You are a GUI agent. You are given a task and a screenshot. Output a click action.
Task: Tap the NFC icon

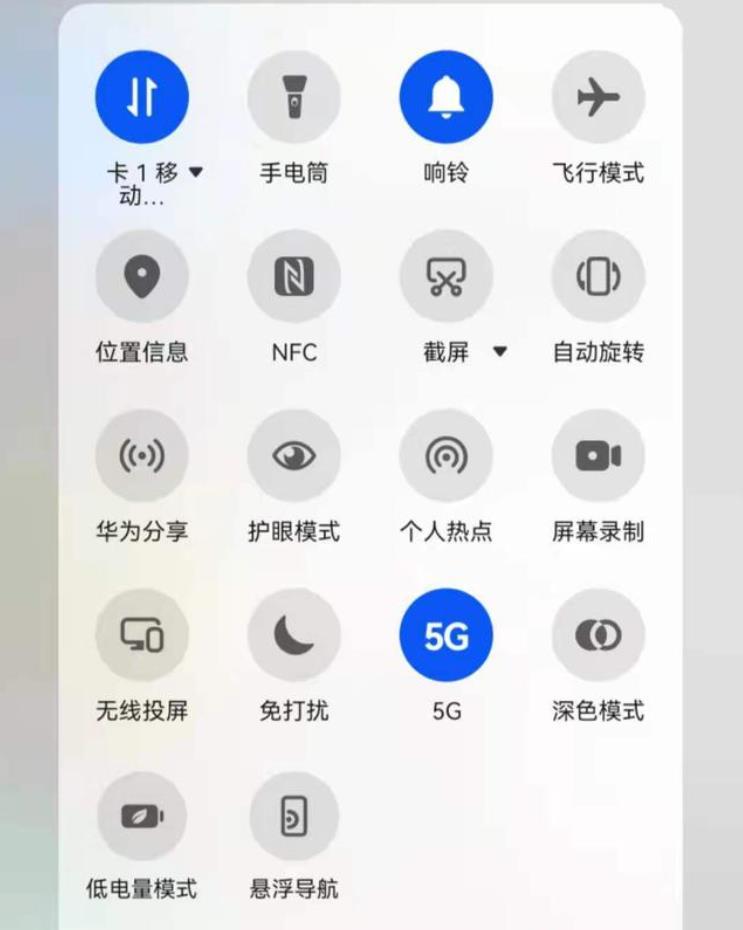[294, 276]
